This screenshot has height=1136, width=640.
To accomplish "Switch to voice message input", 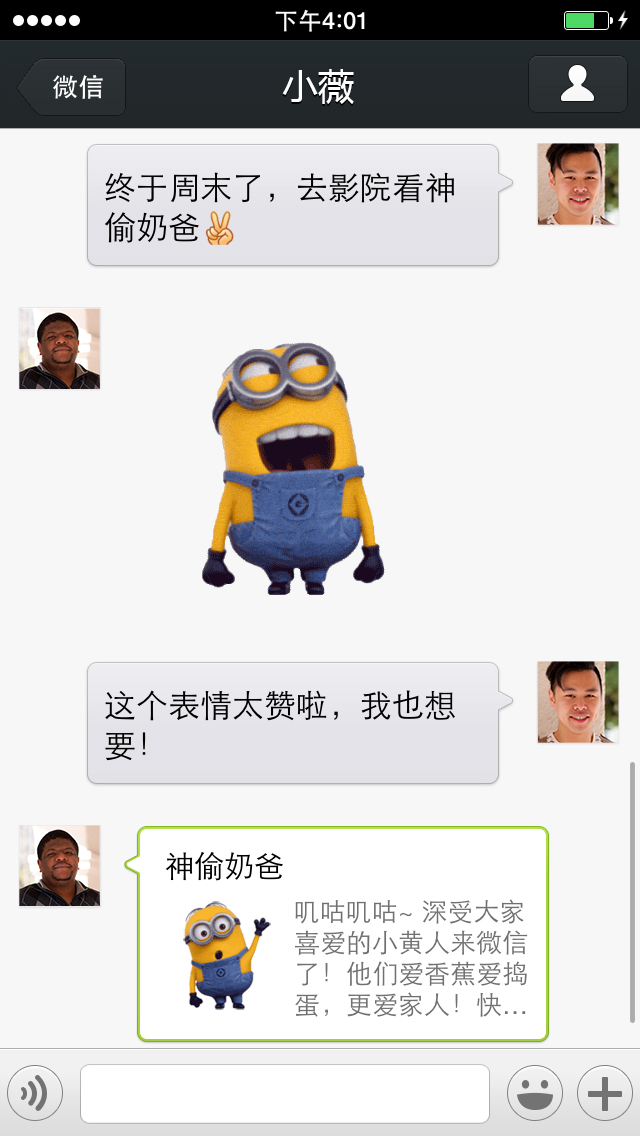I will [x=35, y=1093].
